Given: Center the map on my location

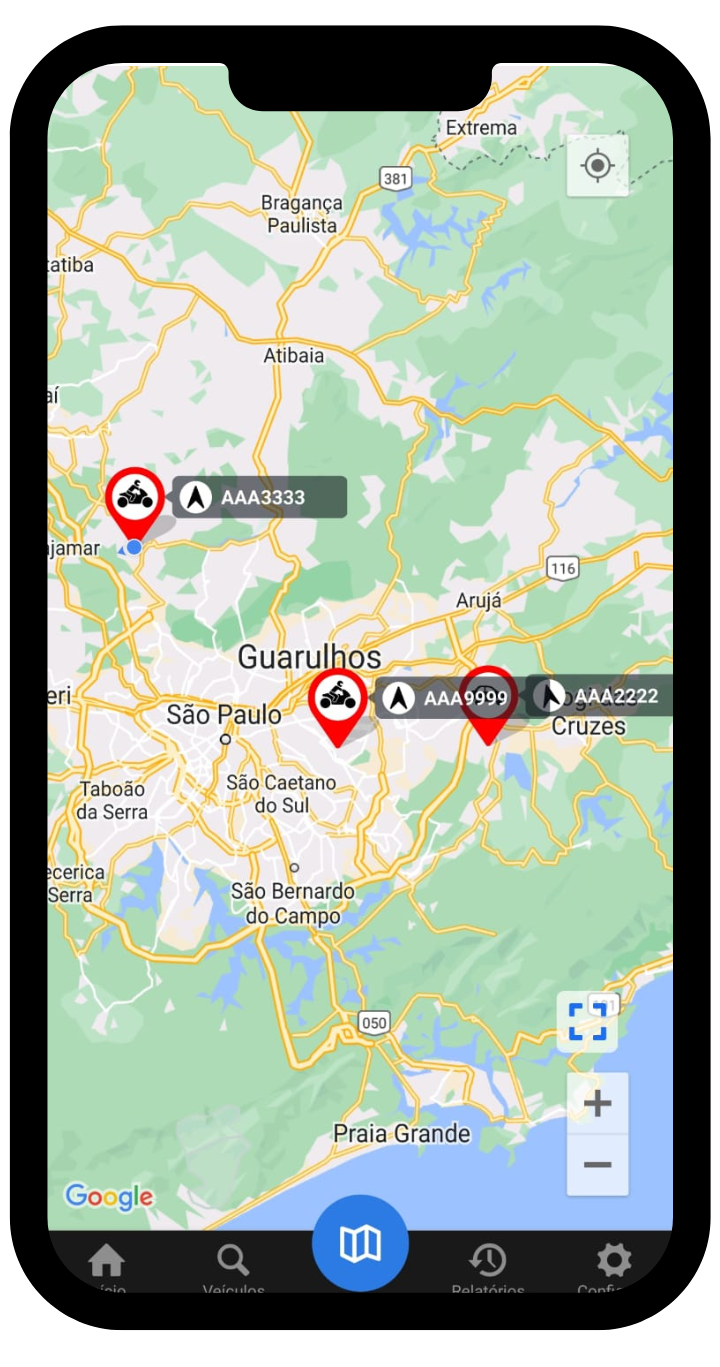Looking at the screenshot, I should (x=597, y=165).
